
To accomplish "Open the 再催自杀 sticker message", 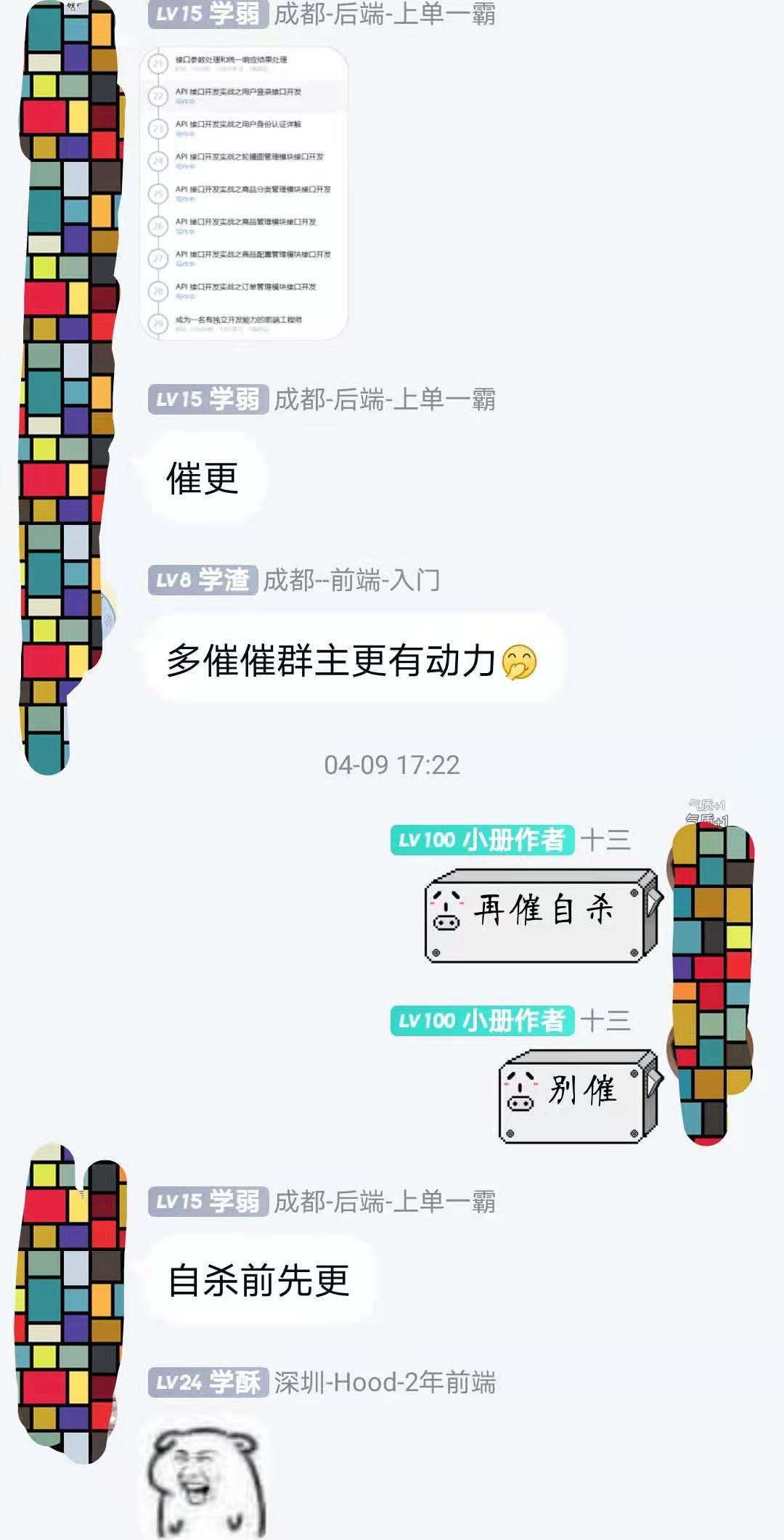I will click(x=542, y=915).
